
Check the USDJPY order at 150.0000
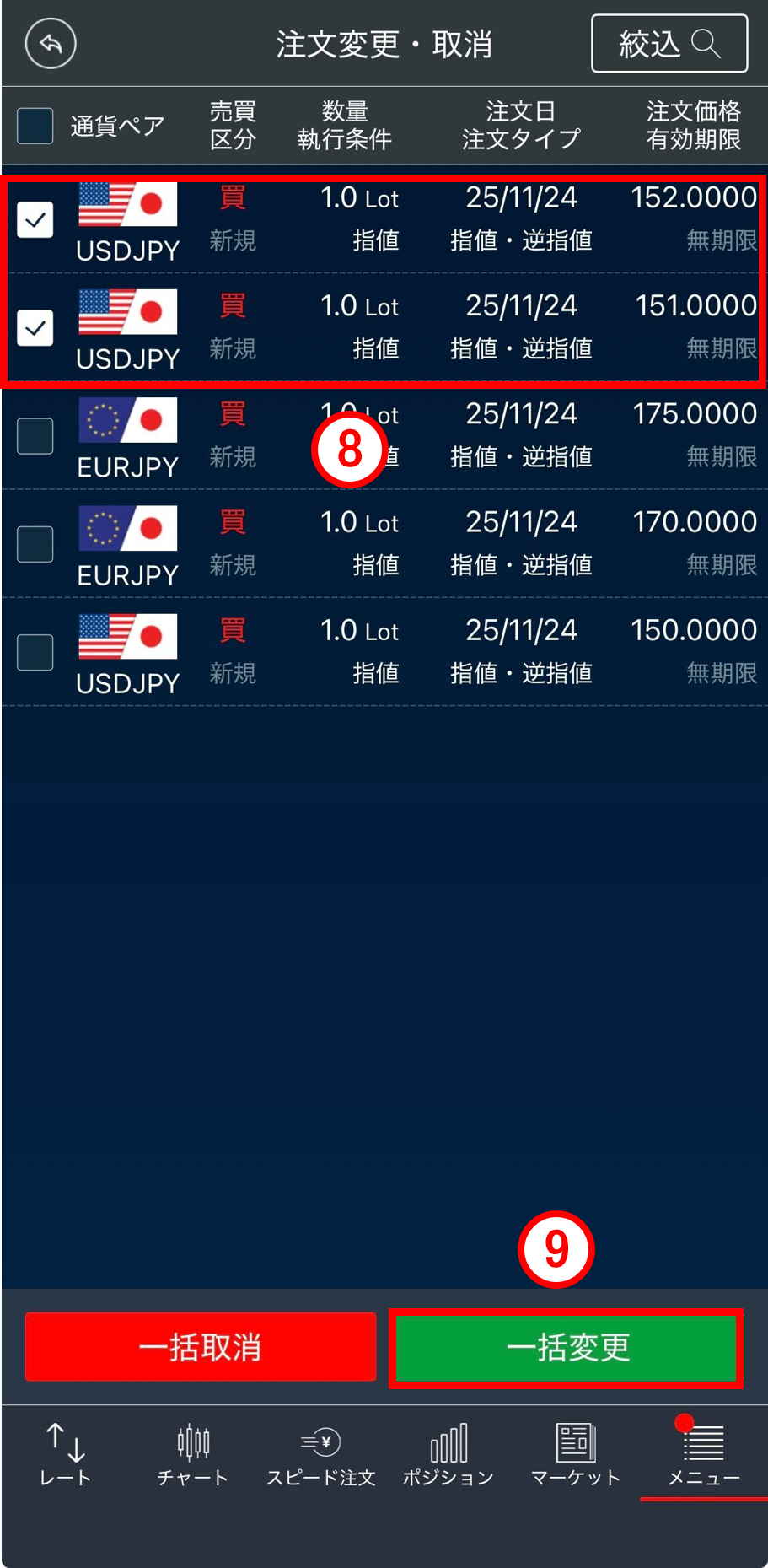coord(35,652)
